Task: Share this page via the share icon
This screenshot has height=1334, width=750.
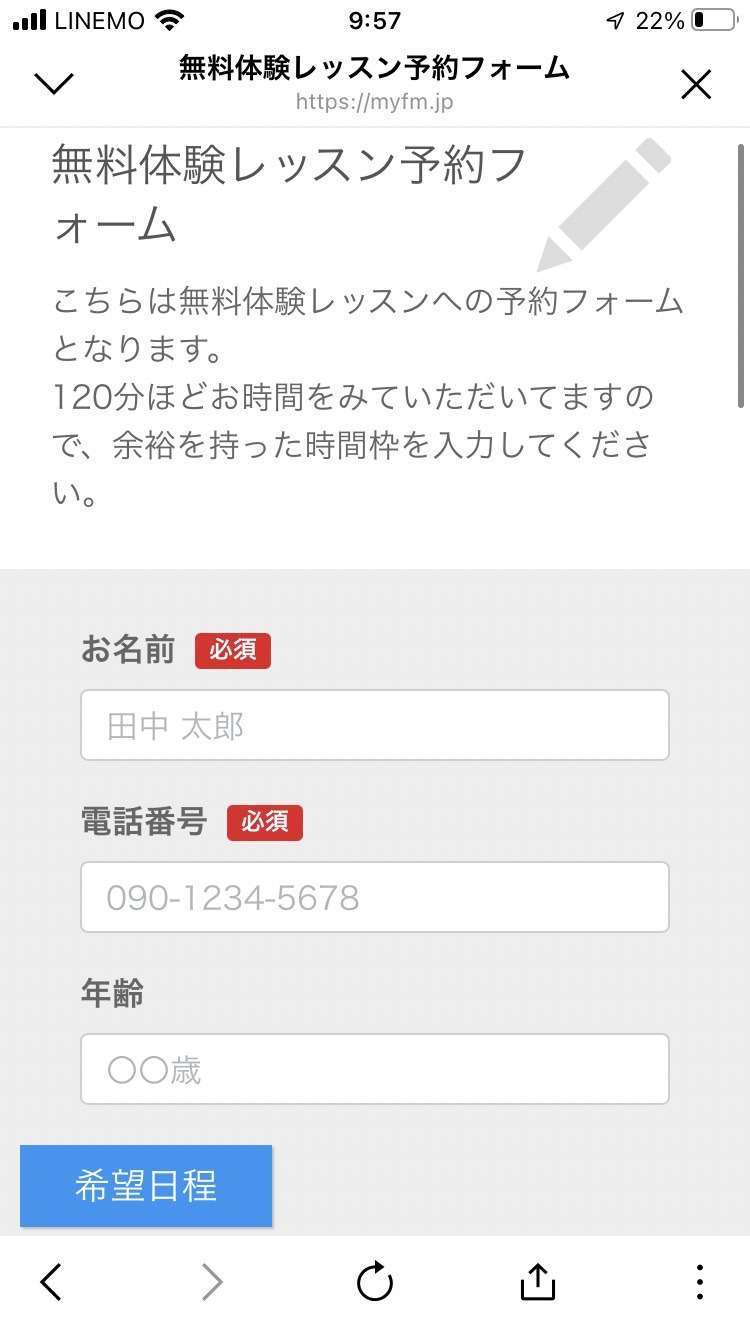Action: (x=537, y=1281)
